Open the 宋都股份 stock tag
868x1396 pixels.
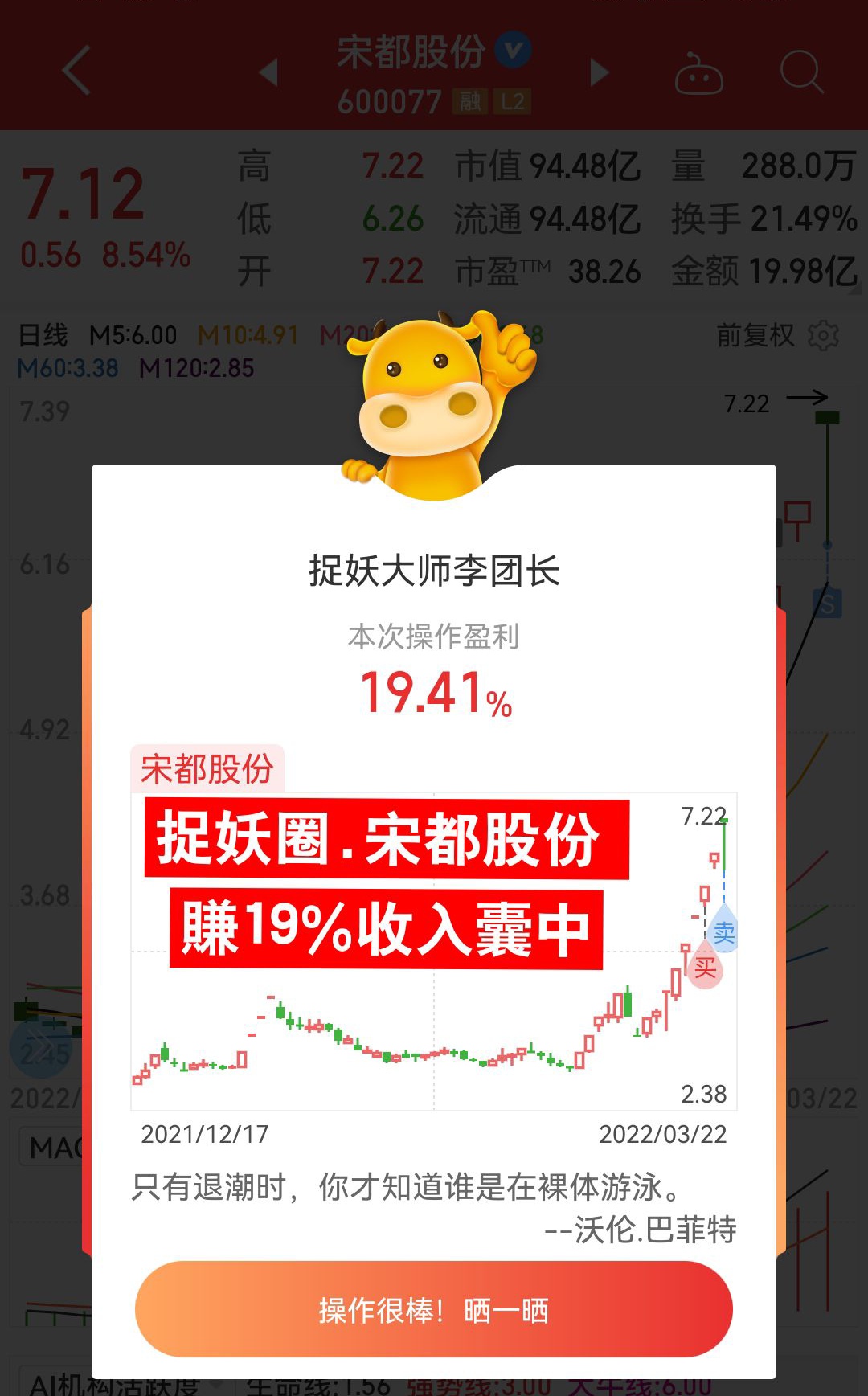click(x=207, y=769)
